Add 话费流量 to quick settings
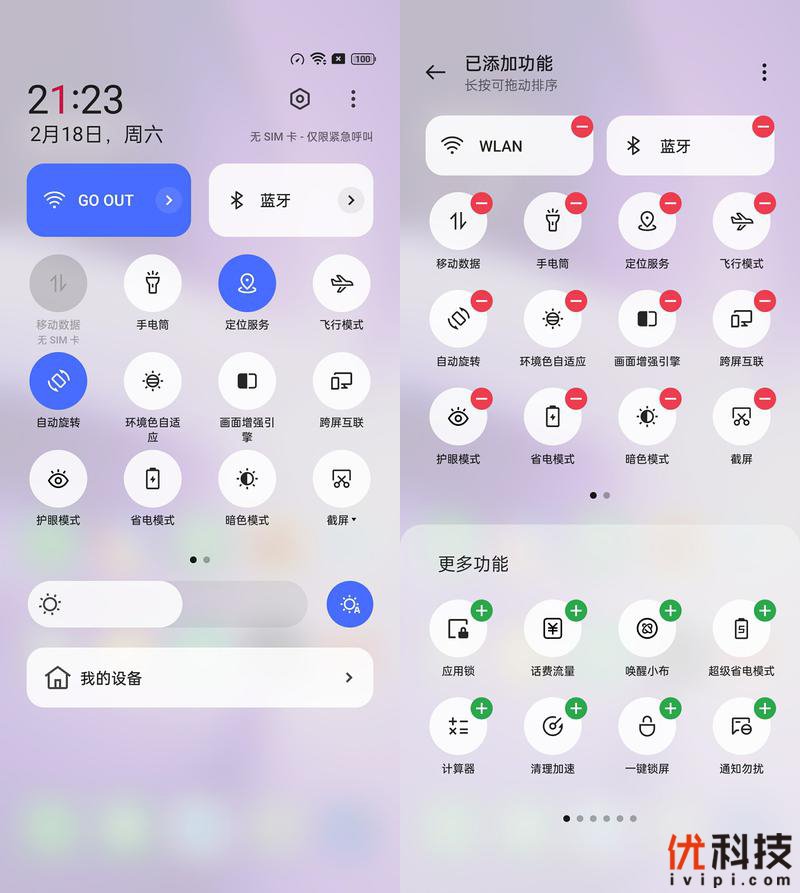Image resolution: width=800 pixels, height=893 pixels. click(576, 610)
